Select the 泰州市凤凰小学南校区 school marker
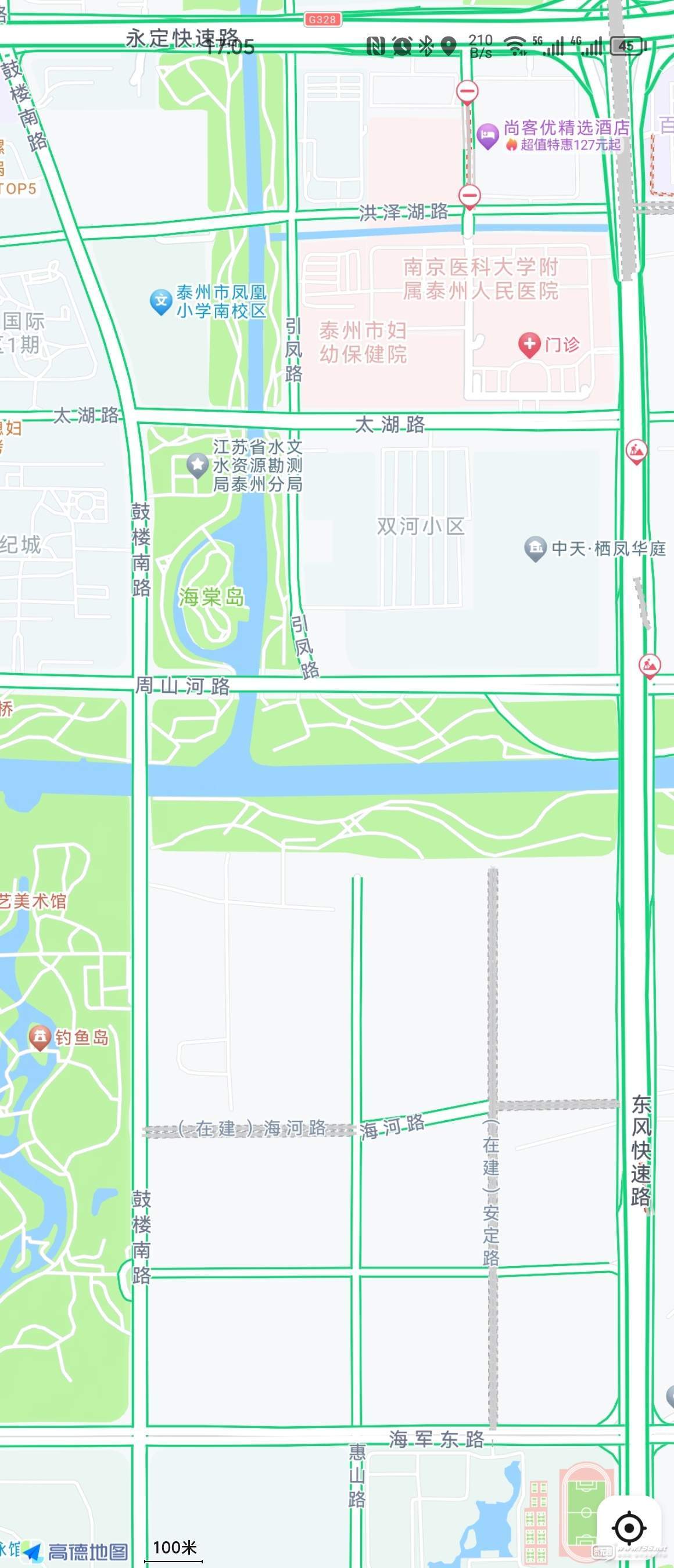 tap(161, 301)
